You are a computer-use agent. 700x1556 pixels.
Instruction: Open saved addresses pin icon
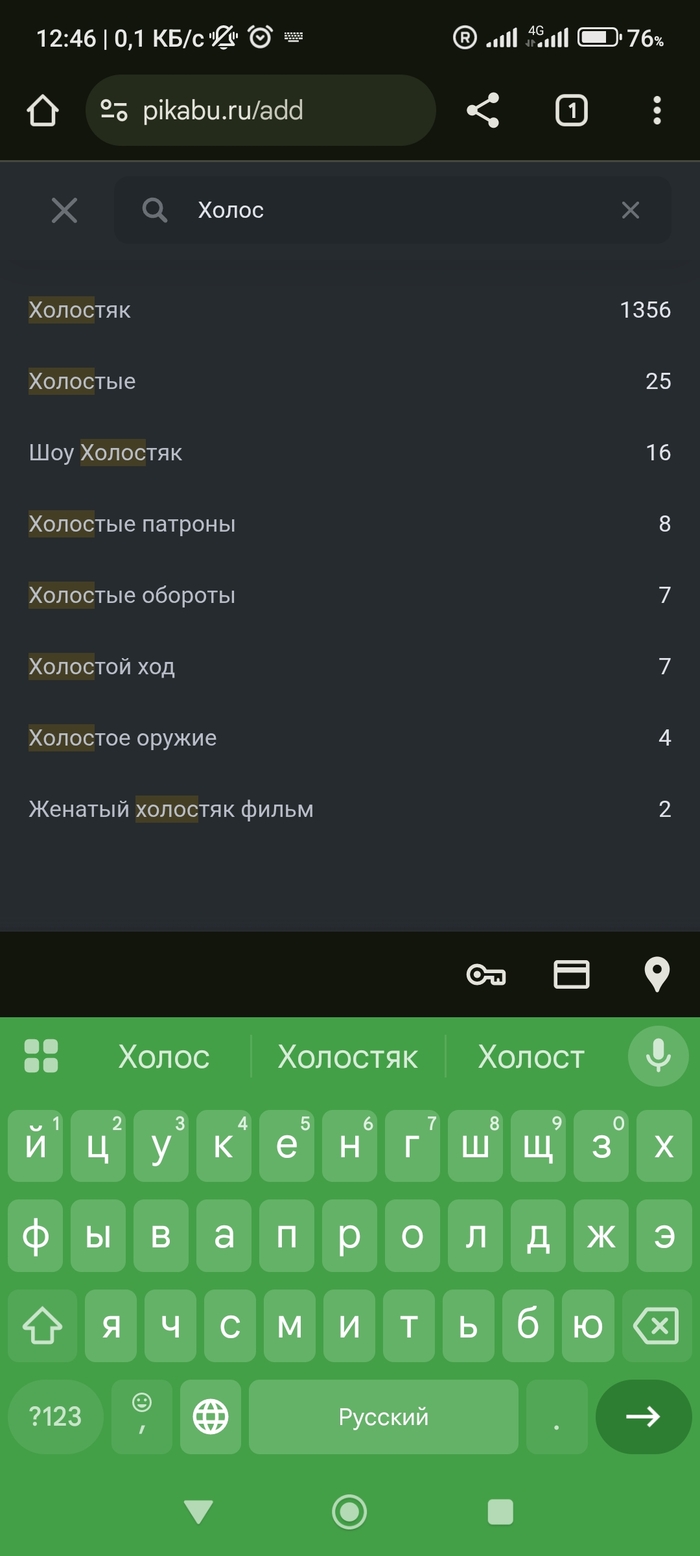click(x=657, y=974)
